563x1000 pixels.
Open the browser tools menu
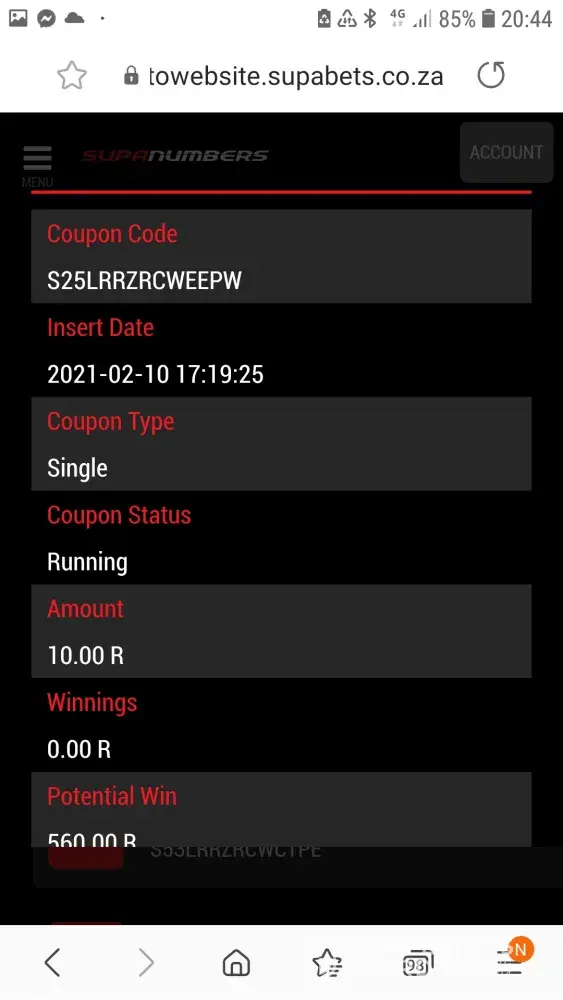510,960
